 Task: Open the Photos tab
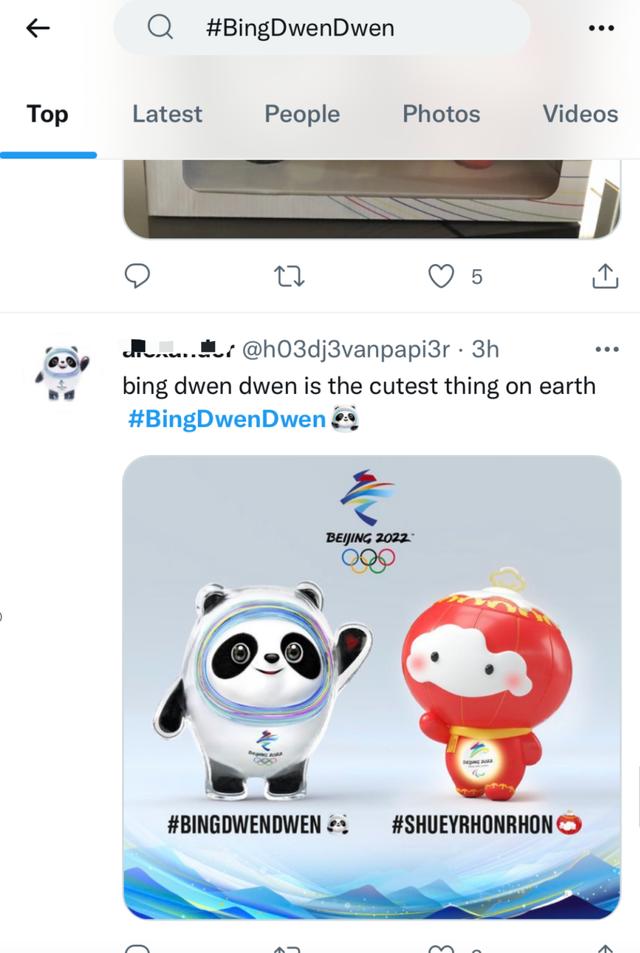[x=441, y=114]
